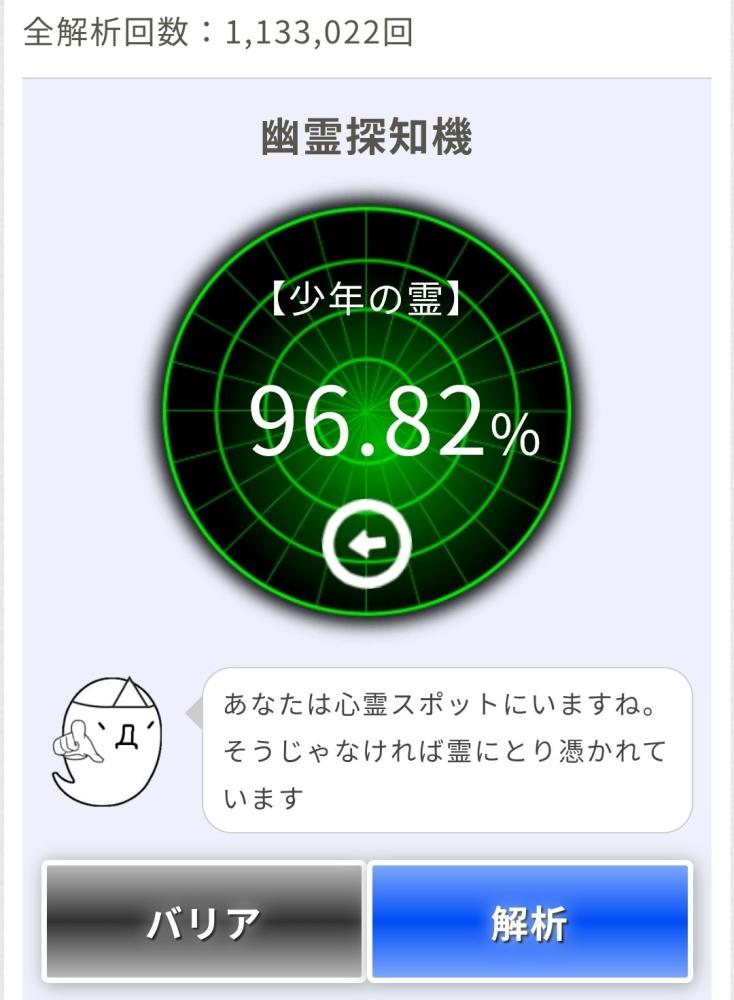Start analysis with the 解析 button
The height and width of the screenshot is (1000, 734).
click(x=530, y=921)
